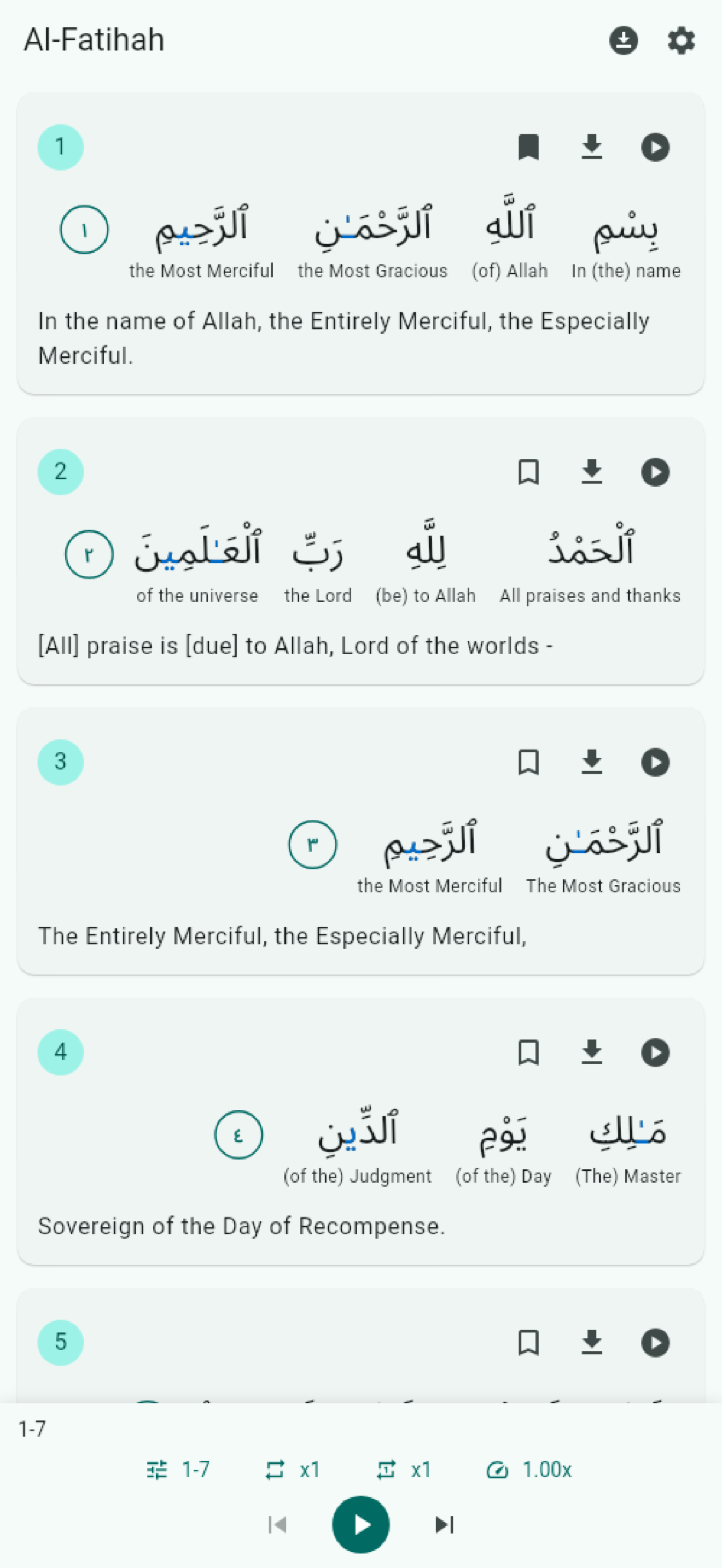Download audio for verse 4
This screenshot has height=1568, width=722.
592,1052
